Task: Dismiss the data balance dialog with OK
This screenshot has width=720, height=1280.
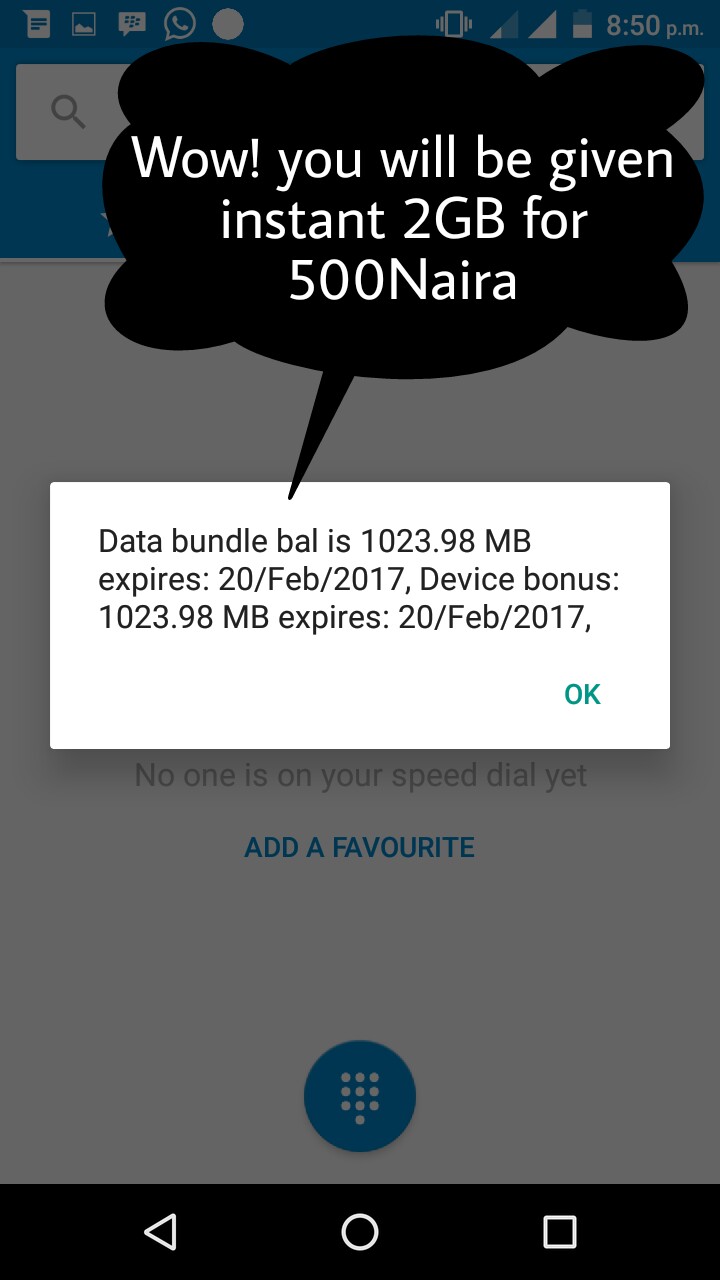Action: point(582,694)
